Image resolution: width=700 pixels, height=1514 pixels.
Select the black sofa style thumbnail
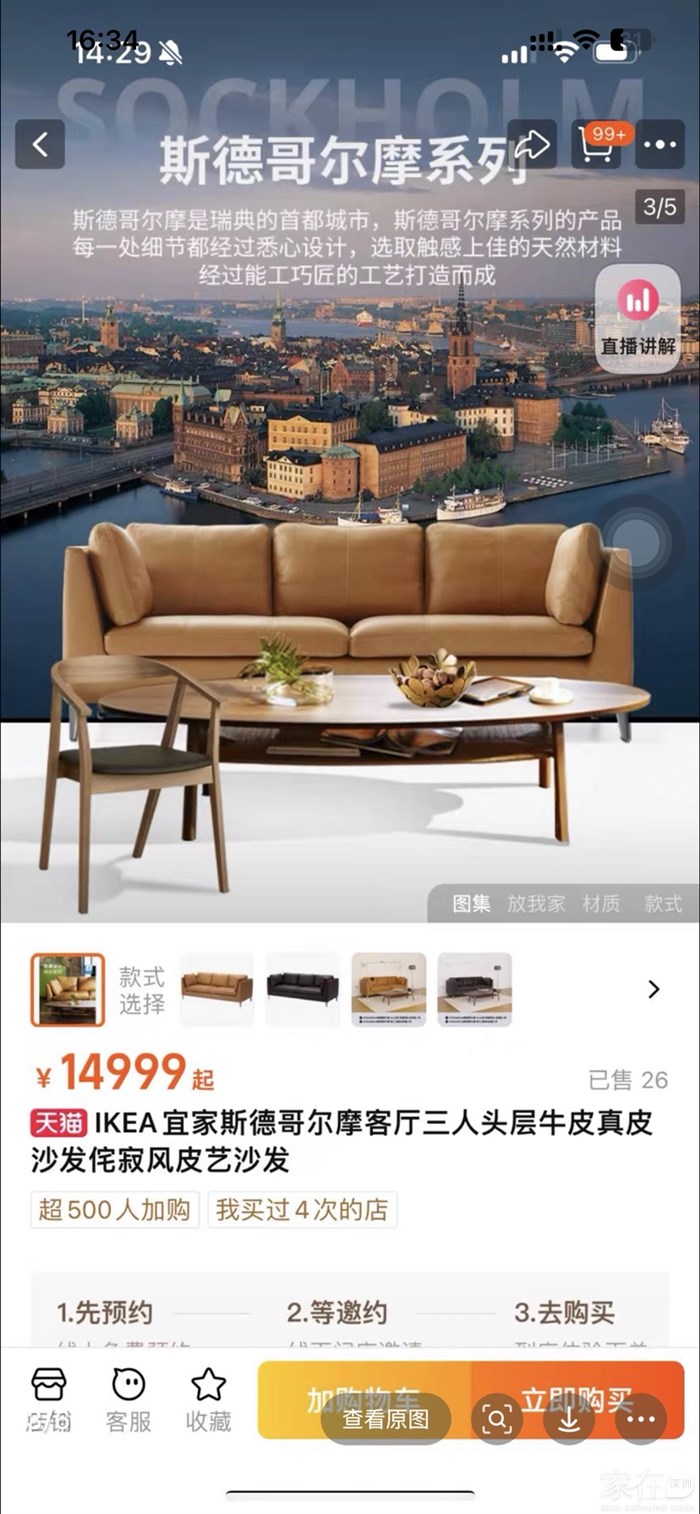click(x=303, y=989)
